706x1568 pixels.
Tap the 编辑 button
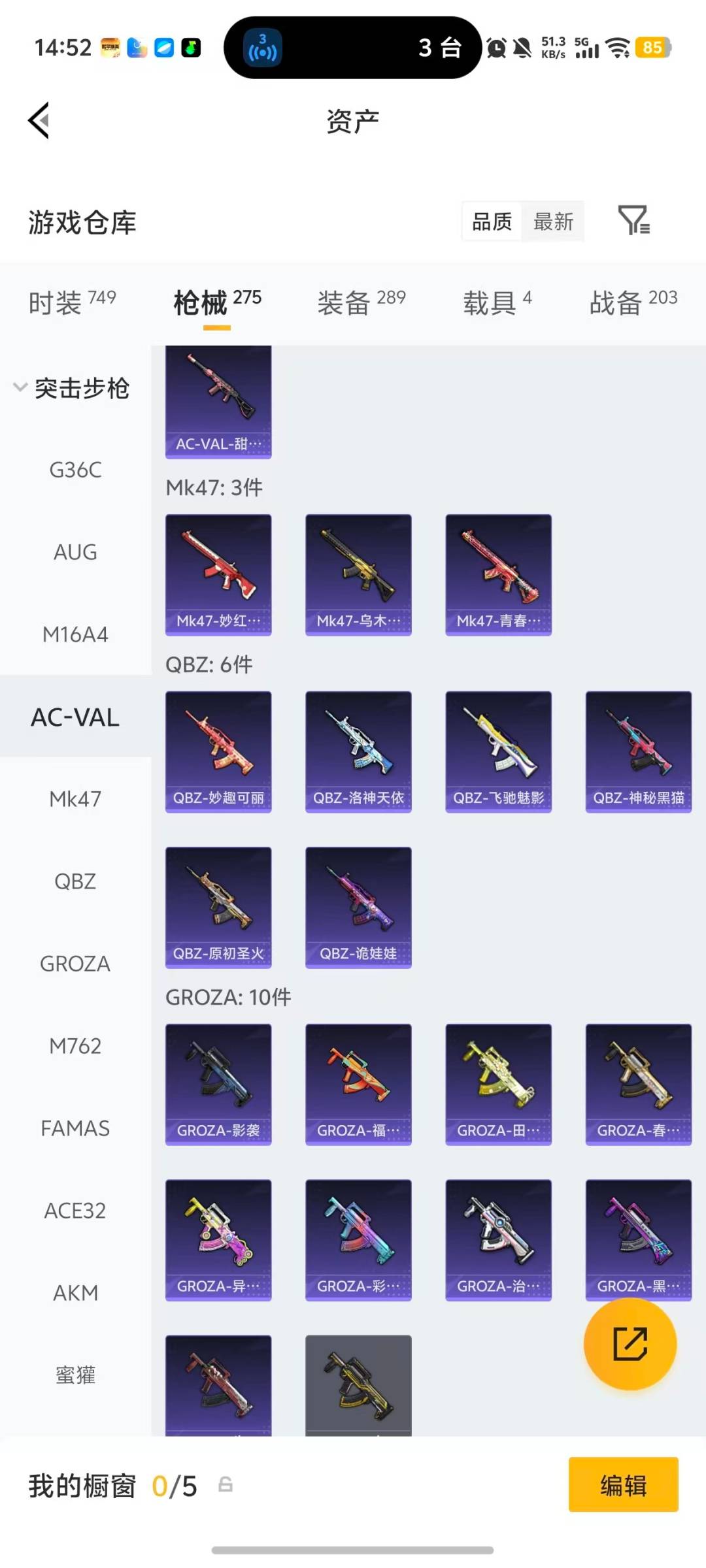623,1485
